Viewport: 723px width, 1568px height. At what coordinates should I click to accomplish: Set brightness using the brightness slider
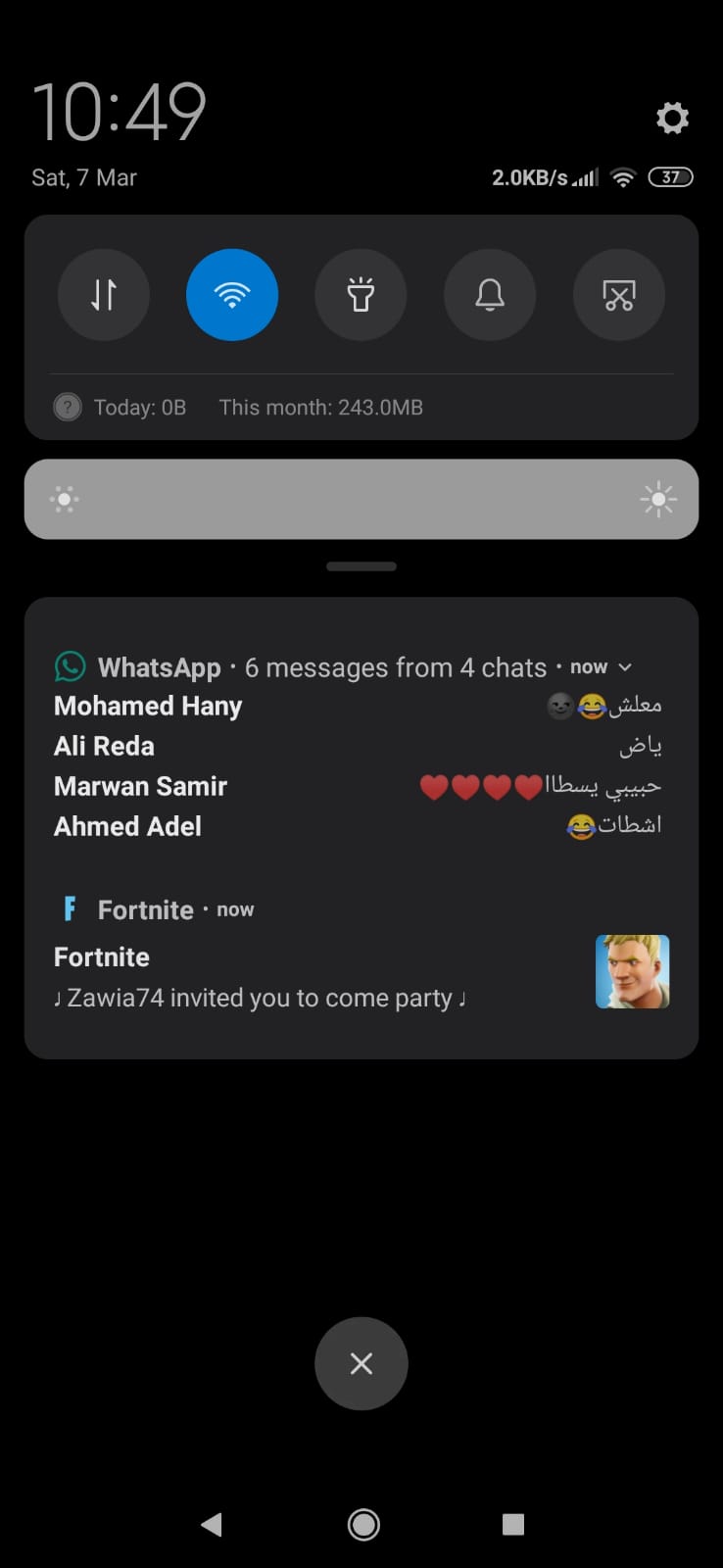click(361, 499)
